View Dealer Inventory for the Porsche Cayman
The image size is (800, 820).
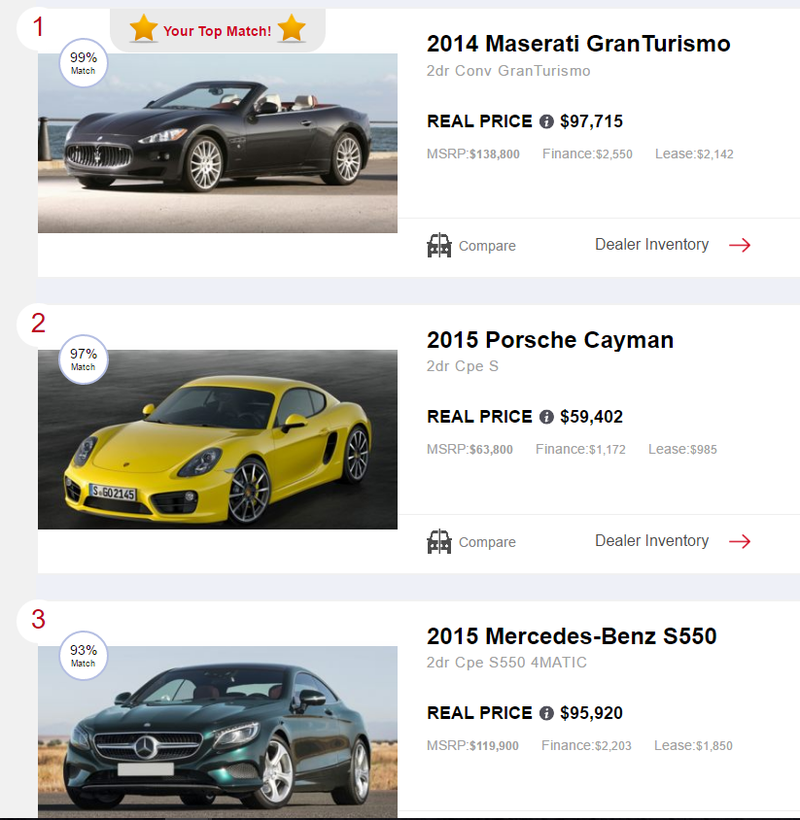point(672,541)
